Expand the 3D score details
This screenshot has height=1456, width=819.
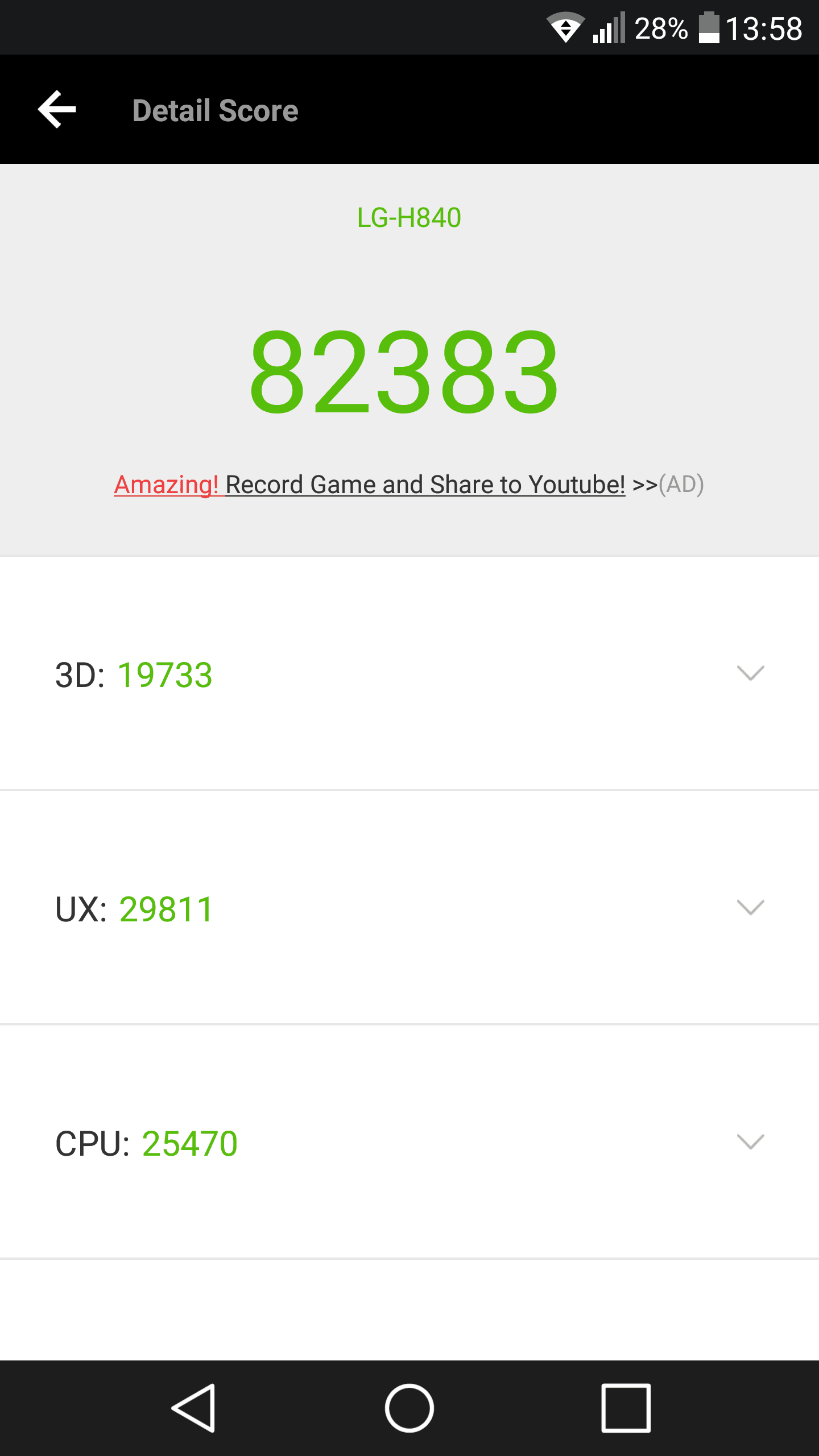pyautogui.click(x=409, y=674)
